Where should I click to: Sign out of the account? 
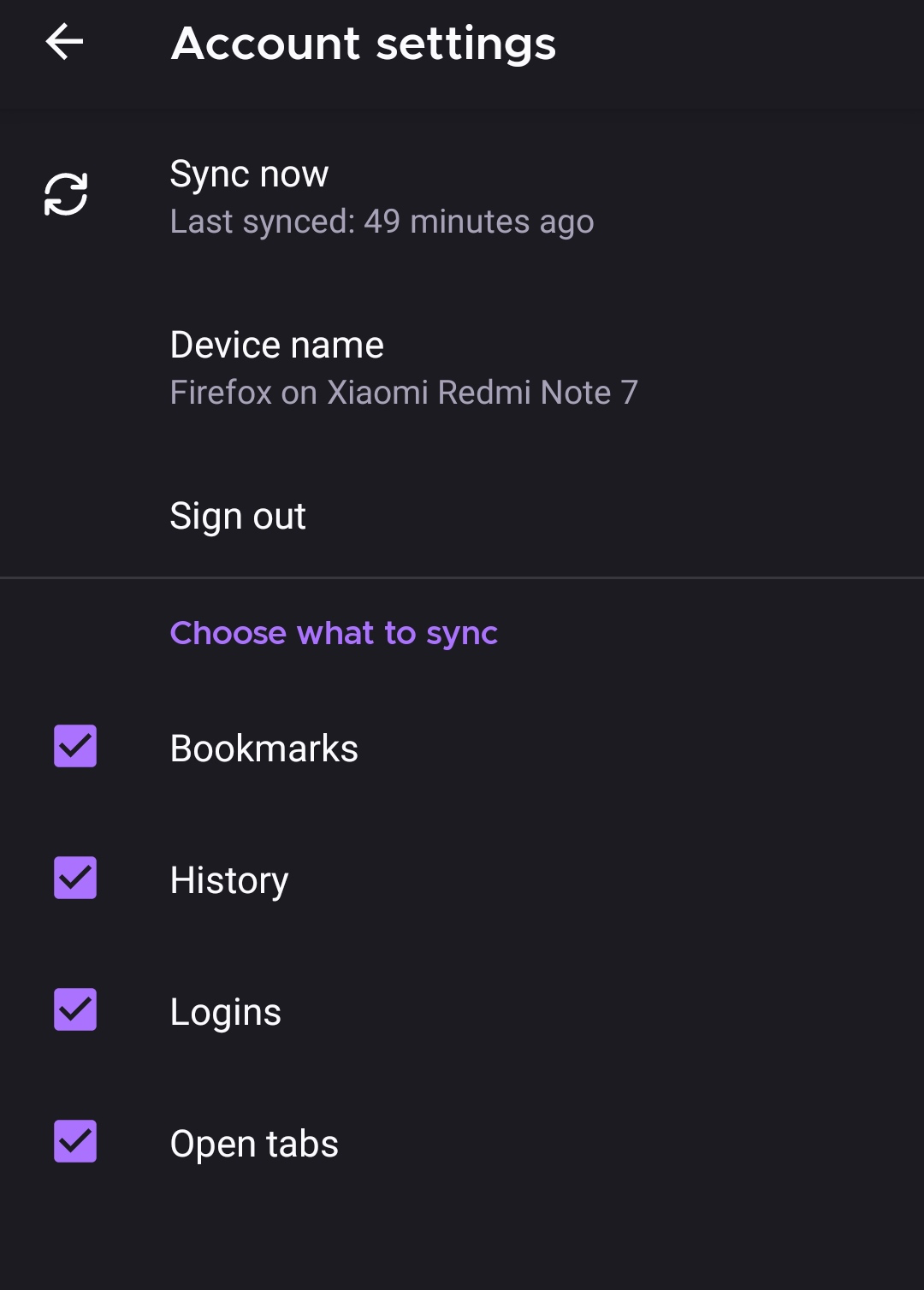(x=238, y=517)
